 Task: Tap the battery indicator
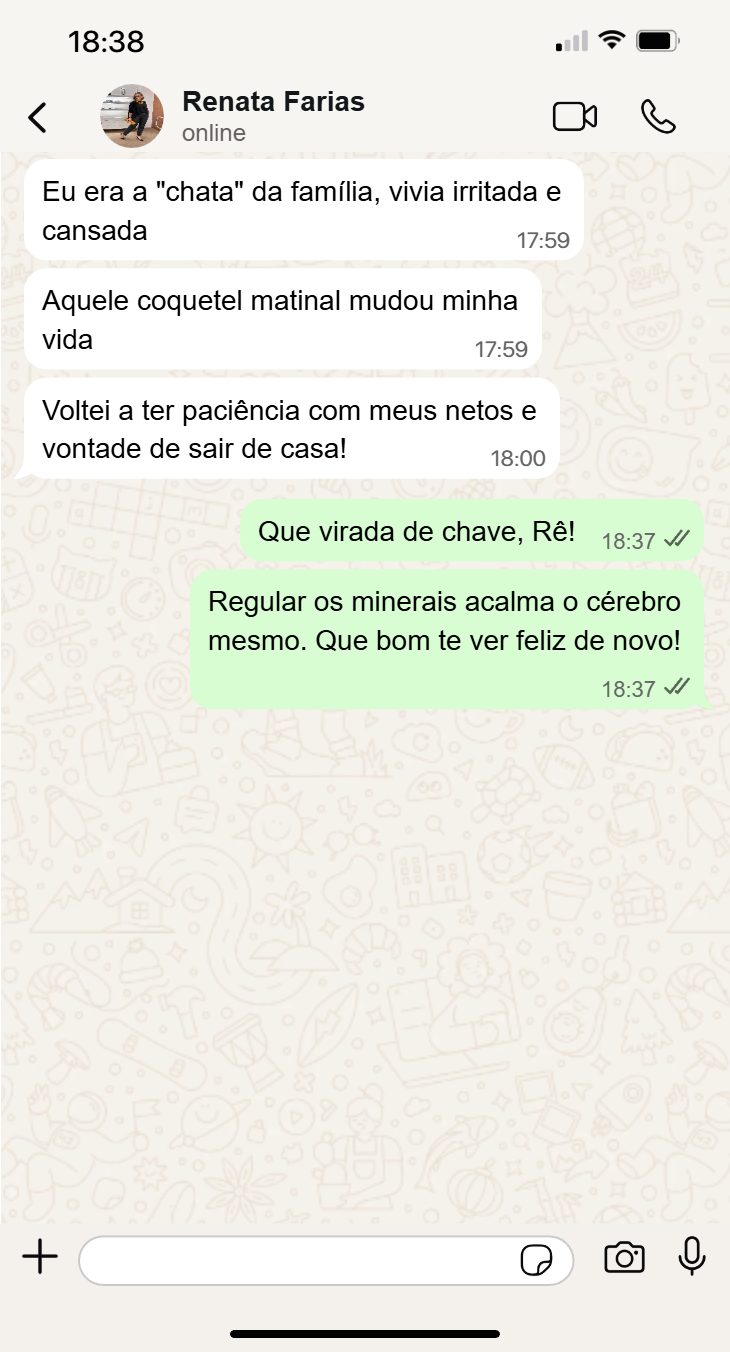tap(655, 38)
